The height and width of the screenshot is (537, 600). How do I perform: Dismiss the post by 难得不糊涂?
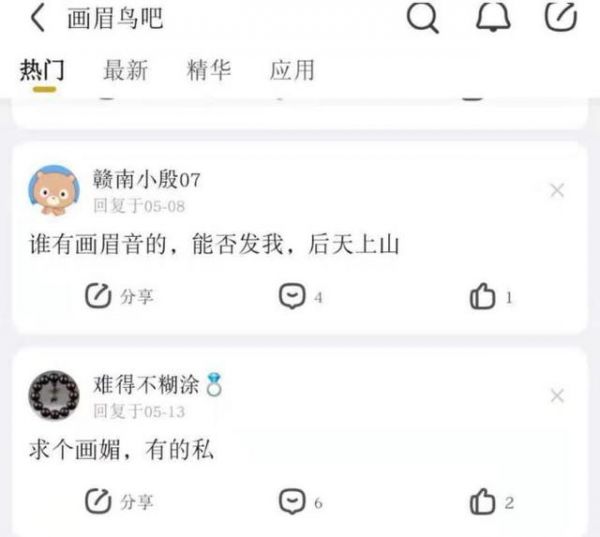pos(557,396)
